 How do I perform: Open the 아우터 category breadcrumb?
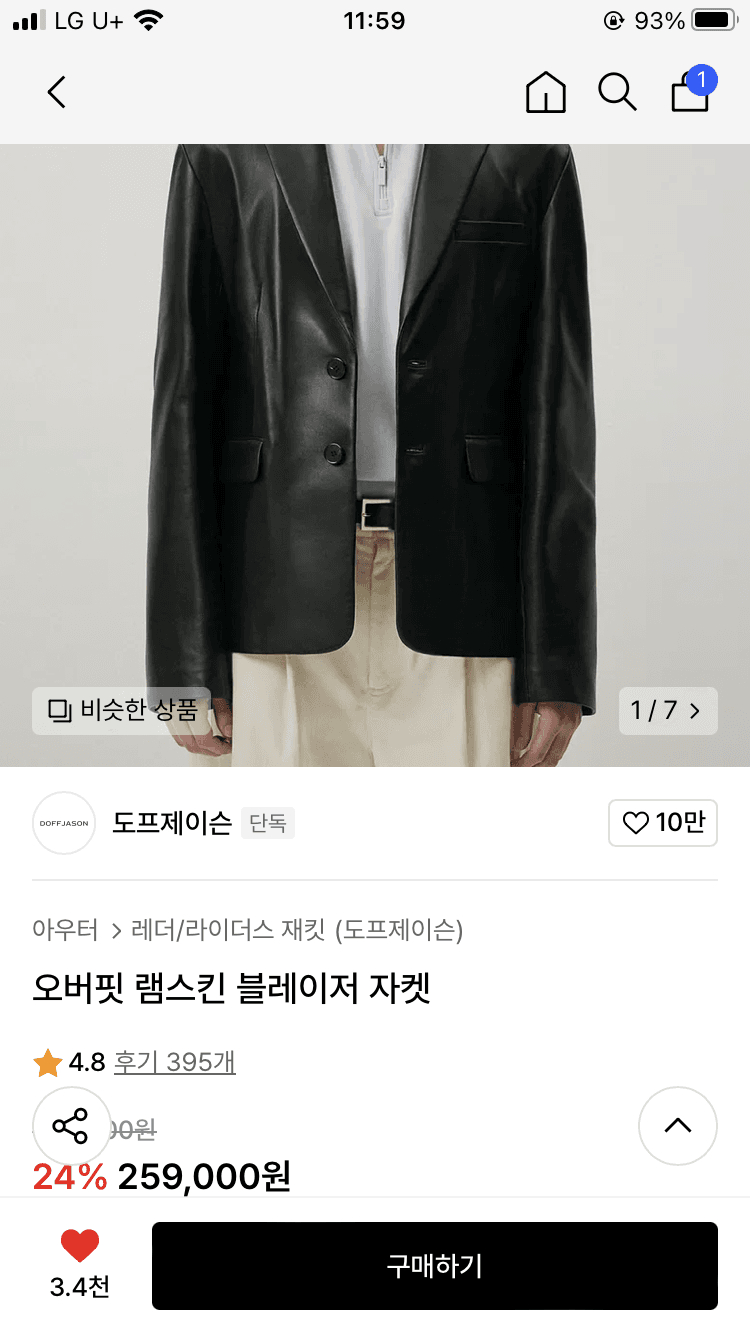[x=65, y=931]
